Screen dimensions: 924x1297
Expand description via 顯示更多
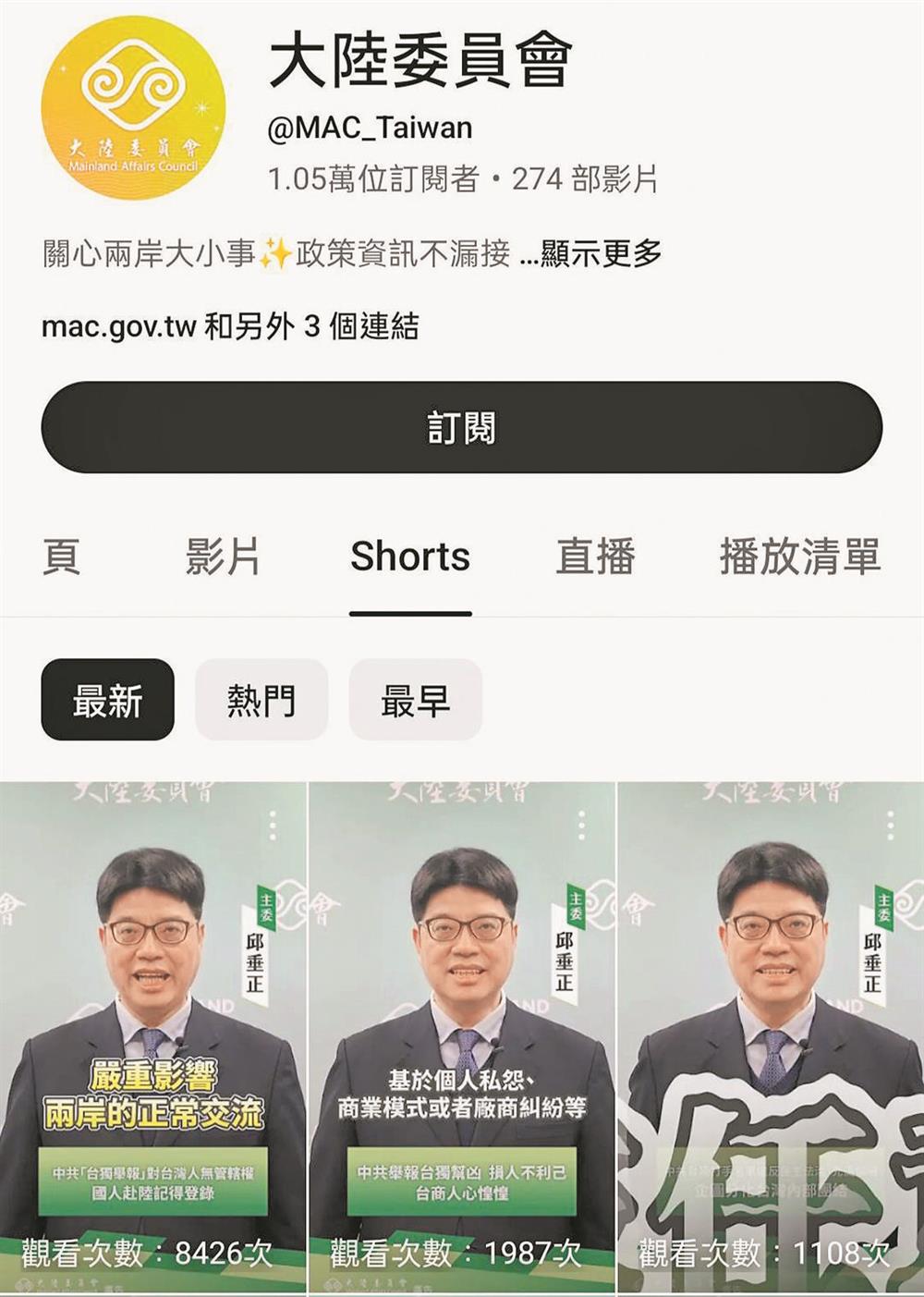click(x=601, y=254)
